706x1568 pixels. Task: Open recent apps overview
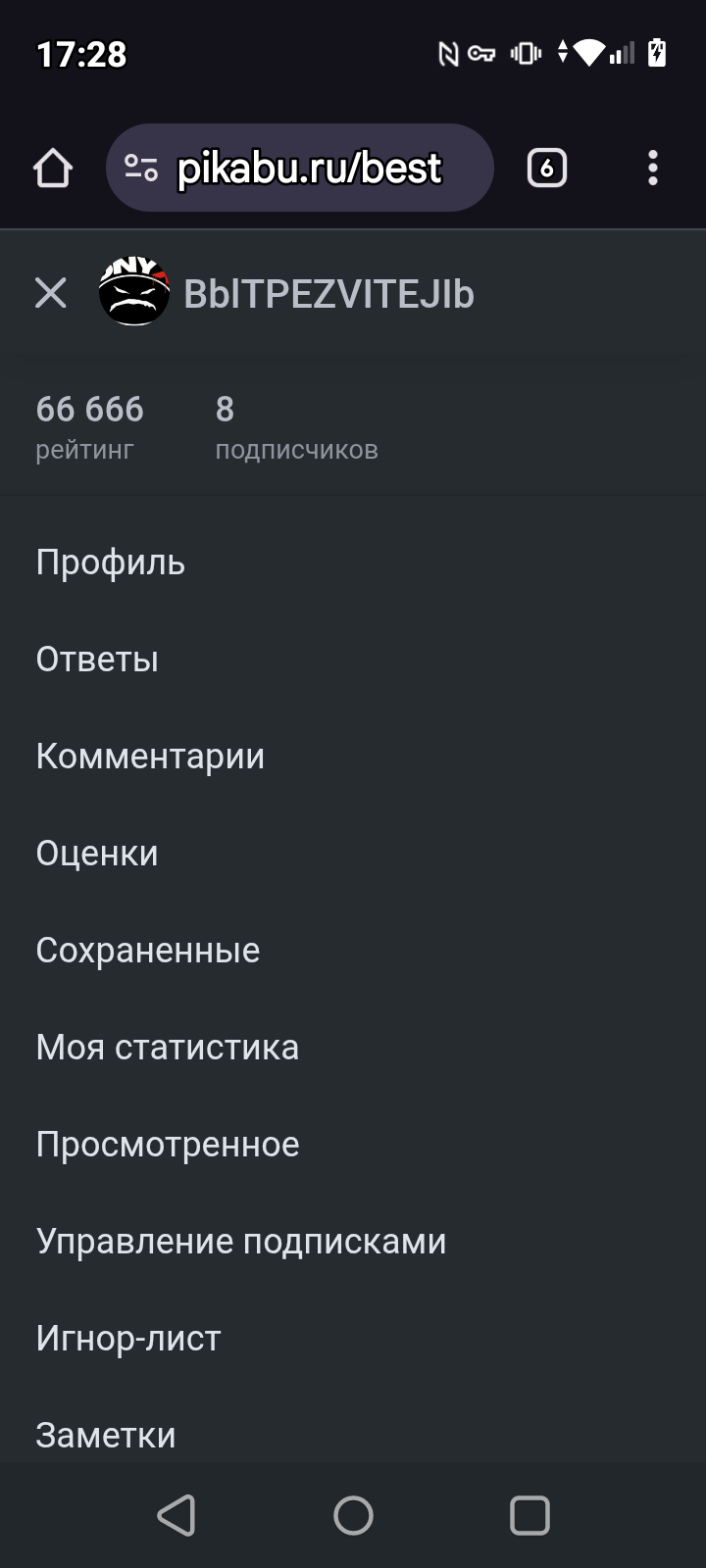[x=529, y=1515]
